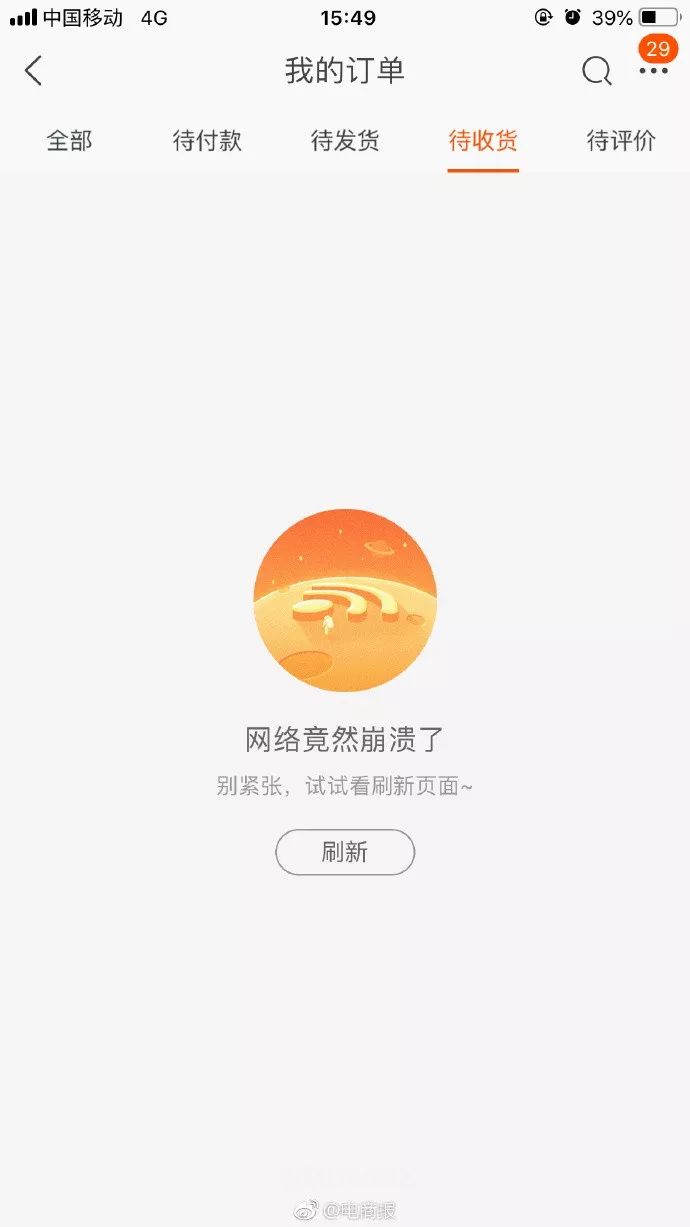Open the three-dot more menu
This screenshot has width=690, height=1227.
point(653,71)
